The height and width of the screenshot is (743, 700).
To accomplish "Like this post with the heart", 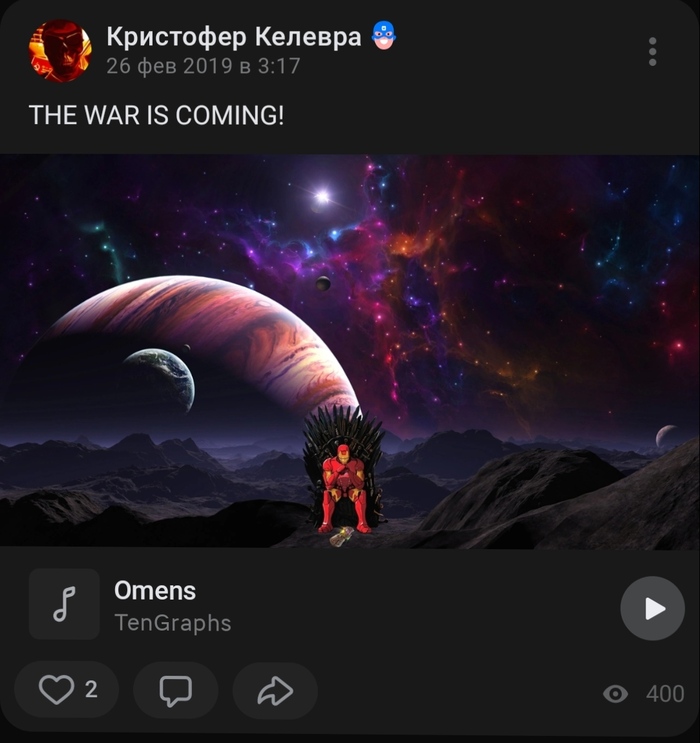I will [67, 690].
